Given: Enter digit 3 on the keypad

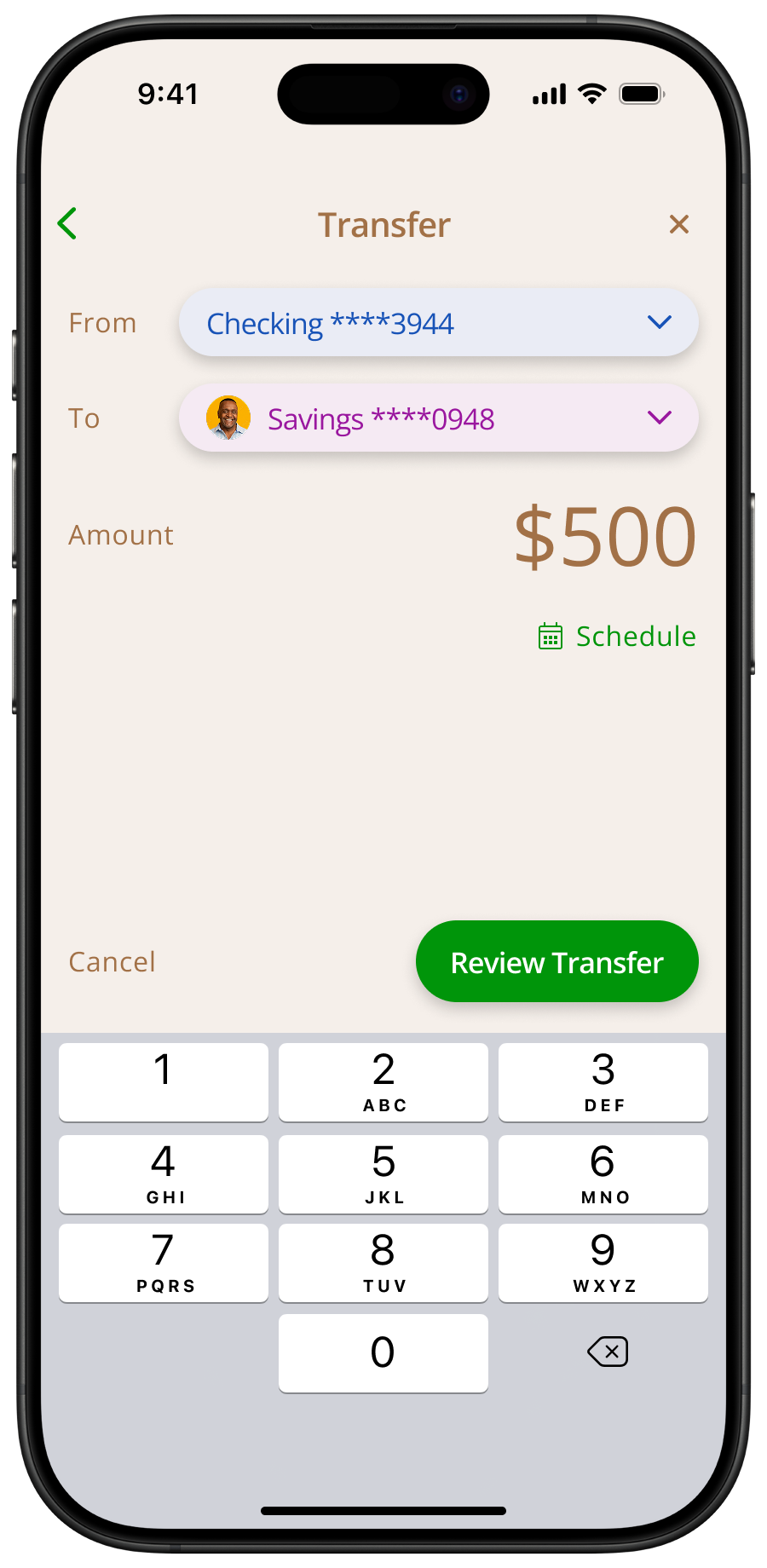Looking at the screenshot, I should coord(603,1082).
